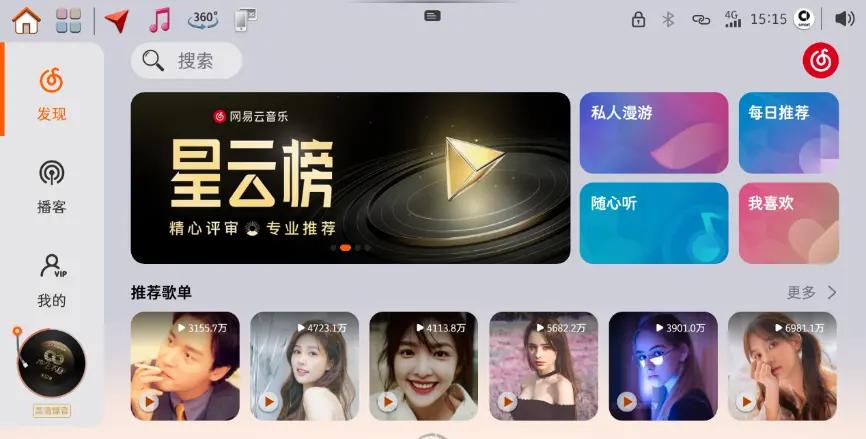
Task: Open 每日推荐 card
Action: coord(788,133)
